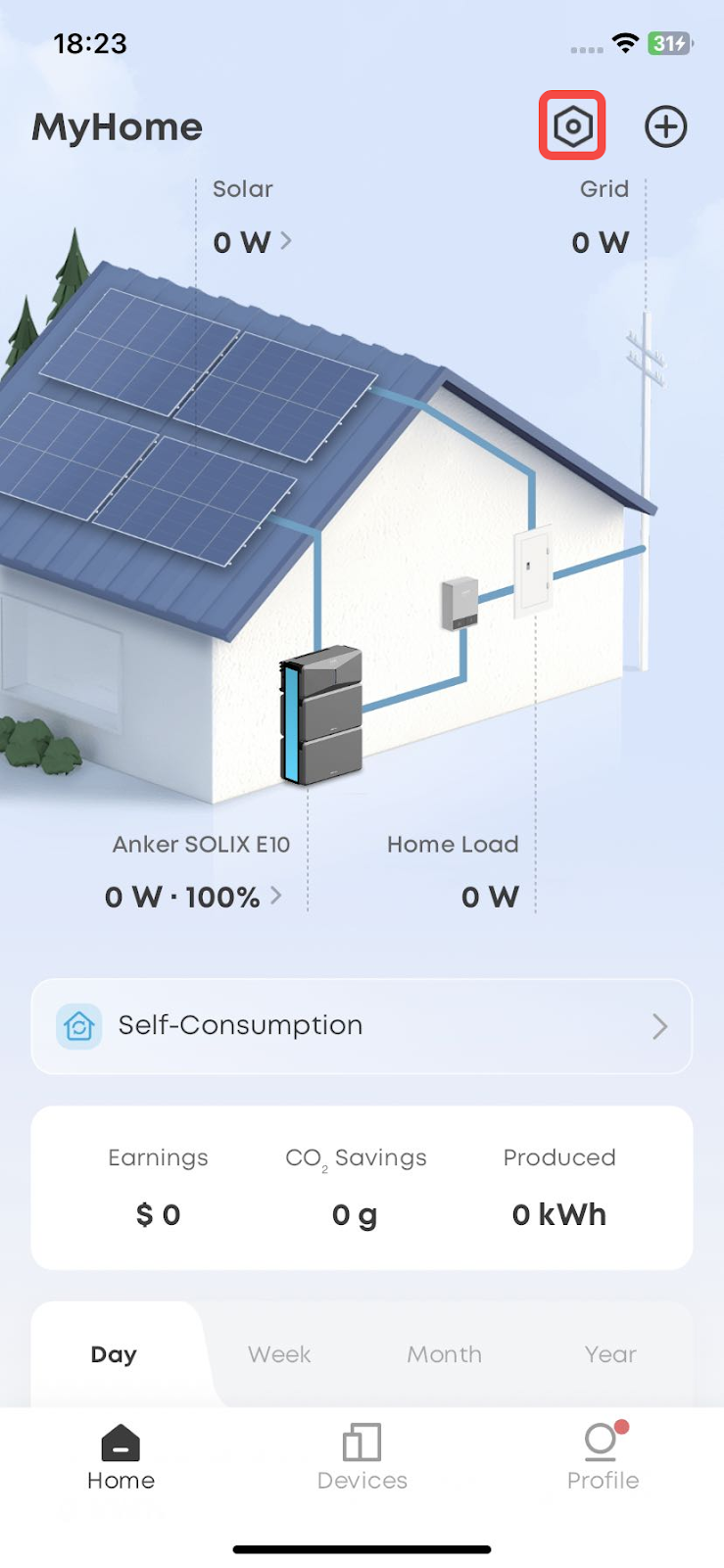Open Solar power details
This screenshot has width=724, height=1568.
(x=252, y=241)
